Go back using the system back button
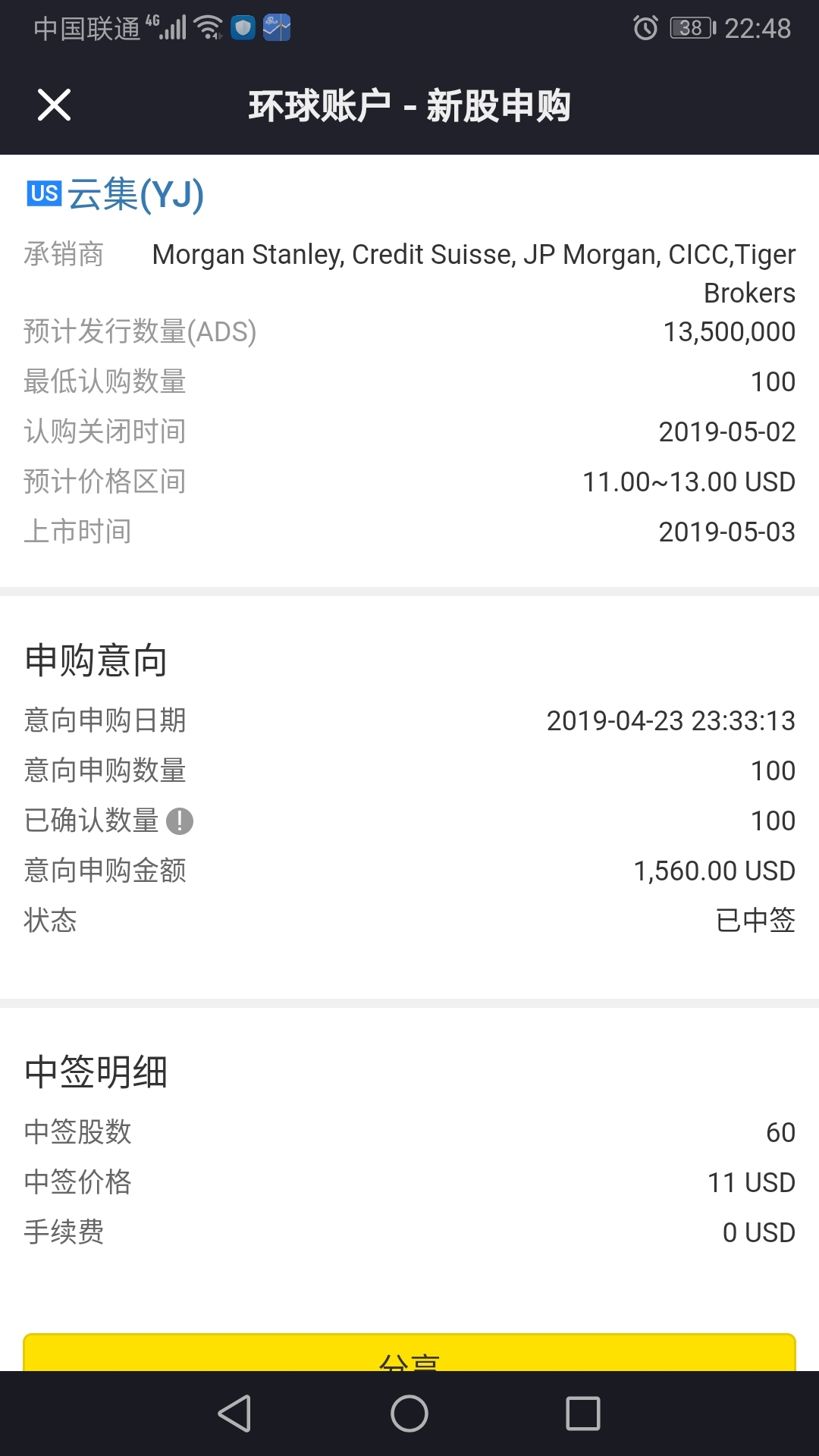The height and width of the screenshot is (1456, 819). (234, 1414)
